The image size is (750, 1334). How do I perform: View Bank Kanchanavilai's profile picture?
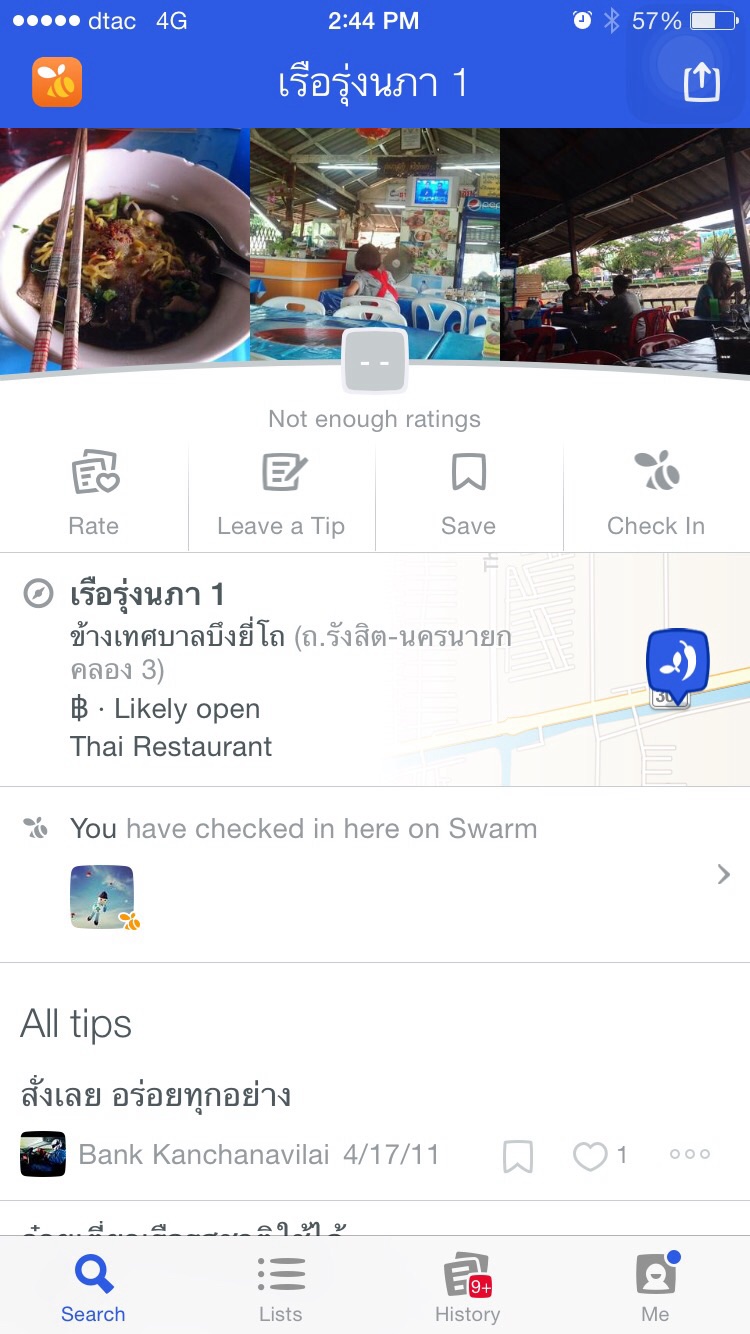43,1155
